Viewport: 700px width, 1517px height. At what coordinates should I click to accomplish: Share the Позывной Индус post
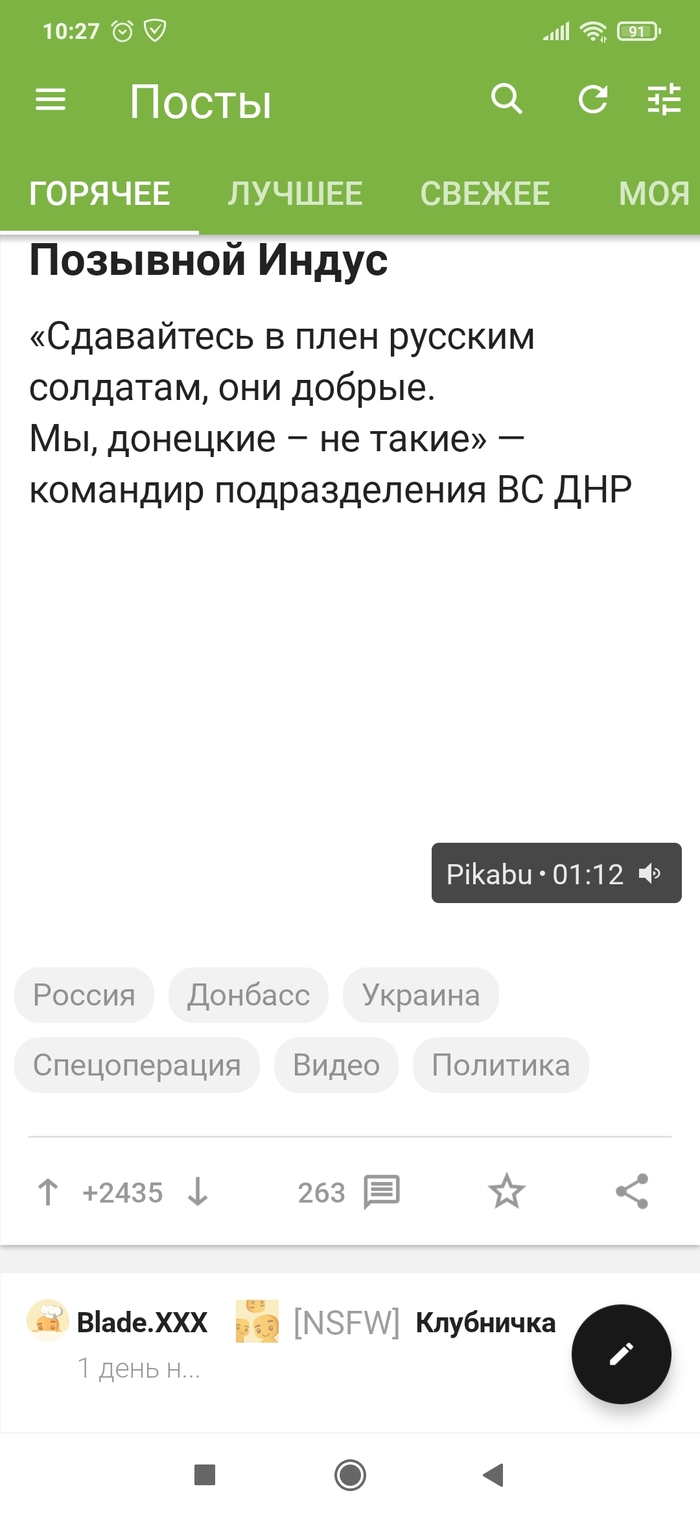coord(632,1192)
